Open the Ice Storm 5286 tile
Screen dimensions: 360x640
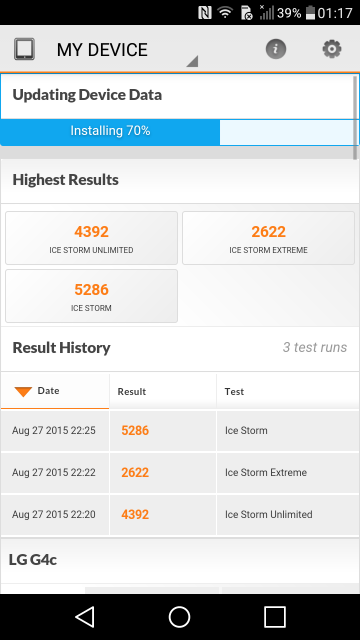coord(91,296)
